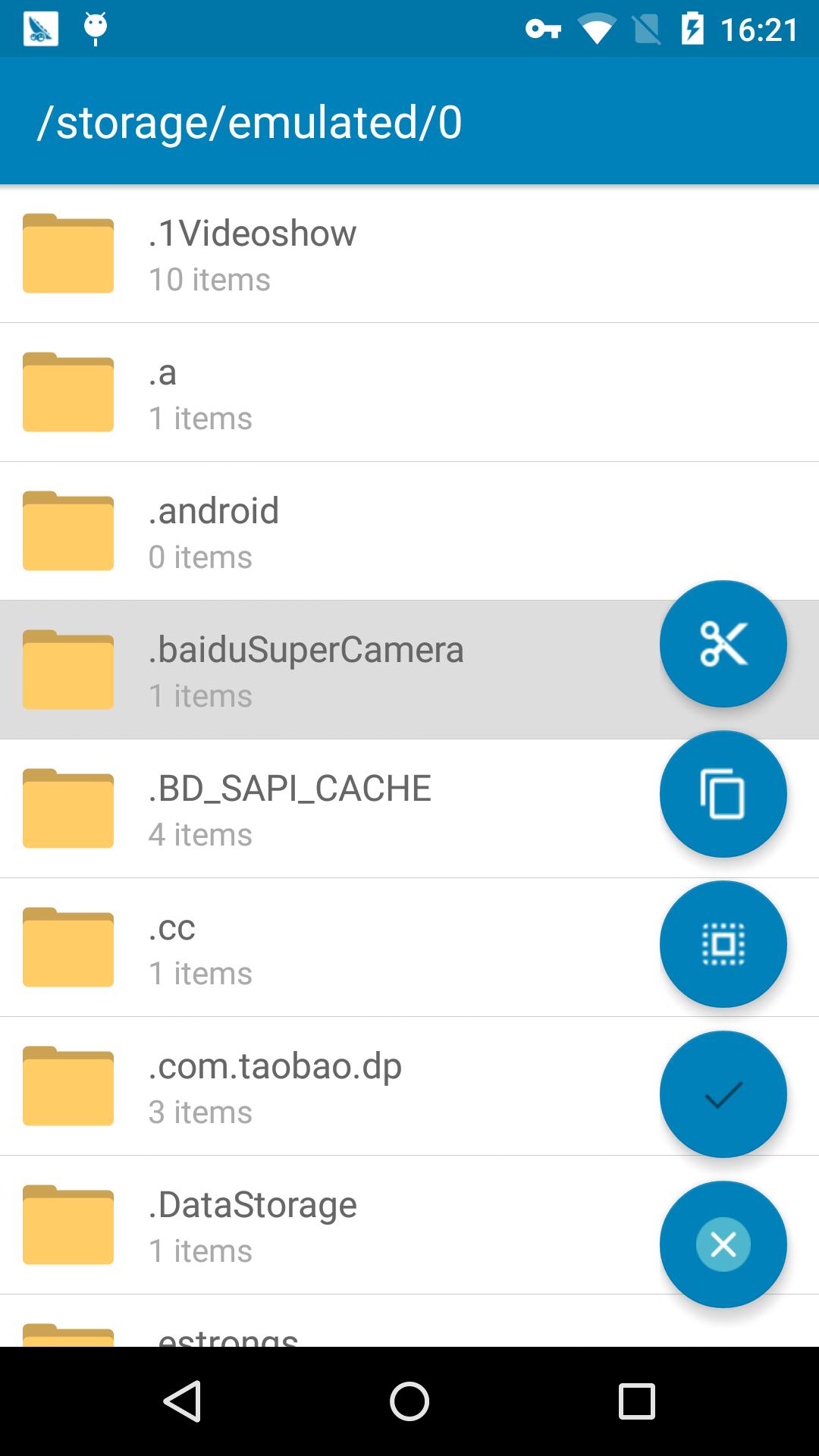Viewport: 819px width, 1456px height.
Task: Tap the scissors cut button
Action: click(723, 644)
